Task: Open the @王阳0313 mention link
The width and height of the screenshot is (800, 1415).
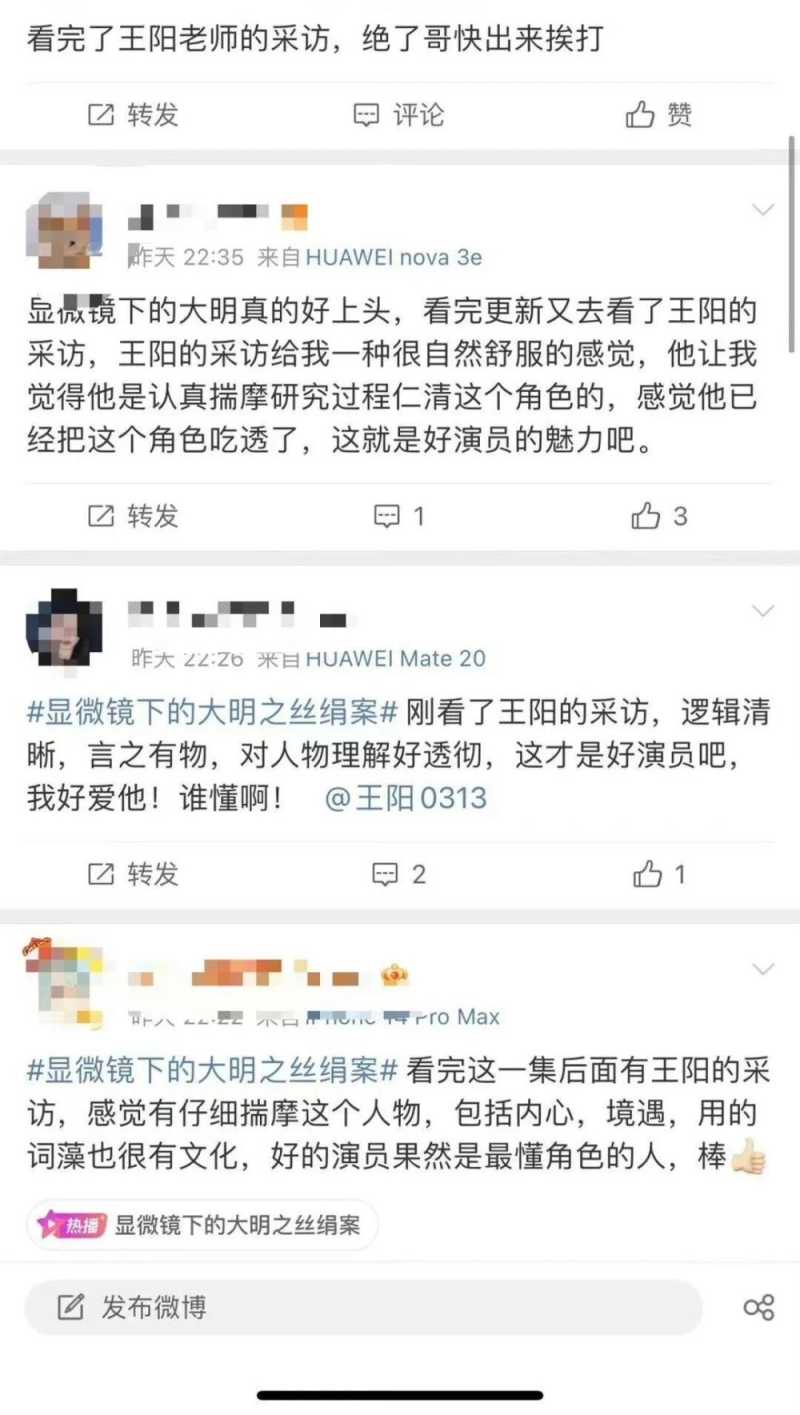Action: [406, 798]
